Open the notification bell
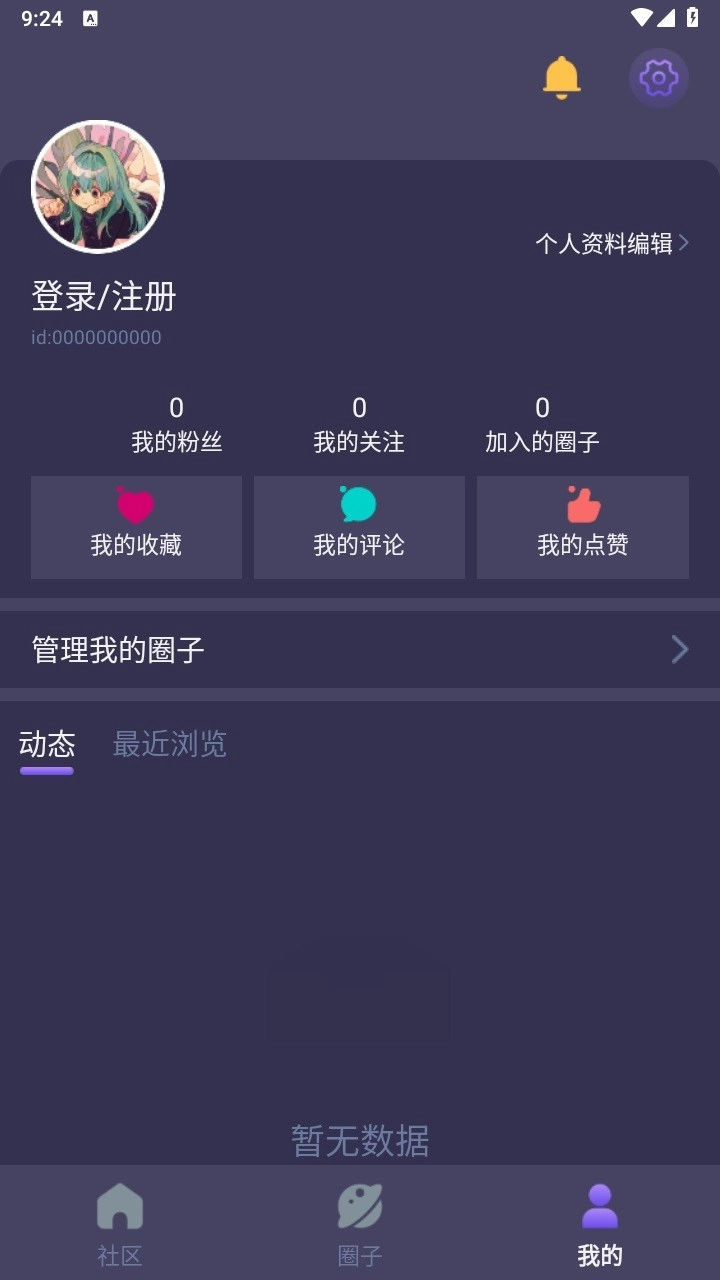This screenshot has height=1280, width=720. tap(563, 77)
